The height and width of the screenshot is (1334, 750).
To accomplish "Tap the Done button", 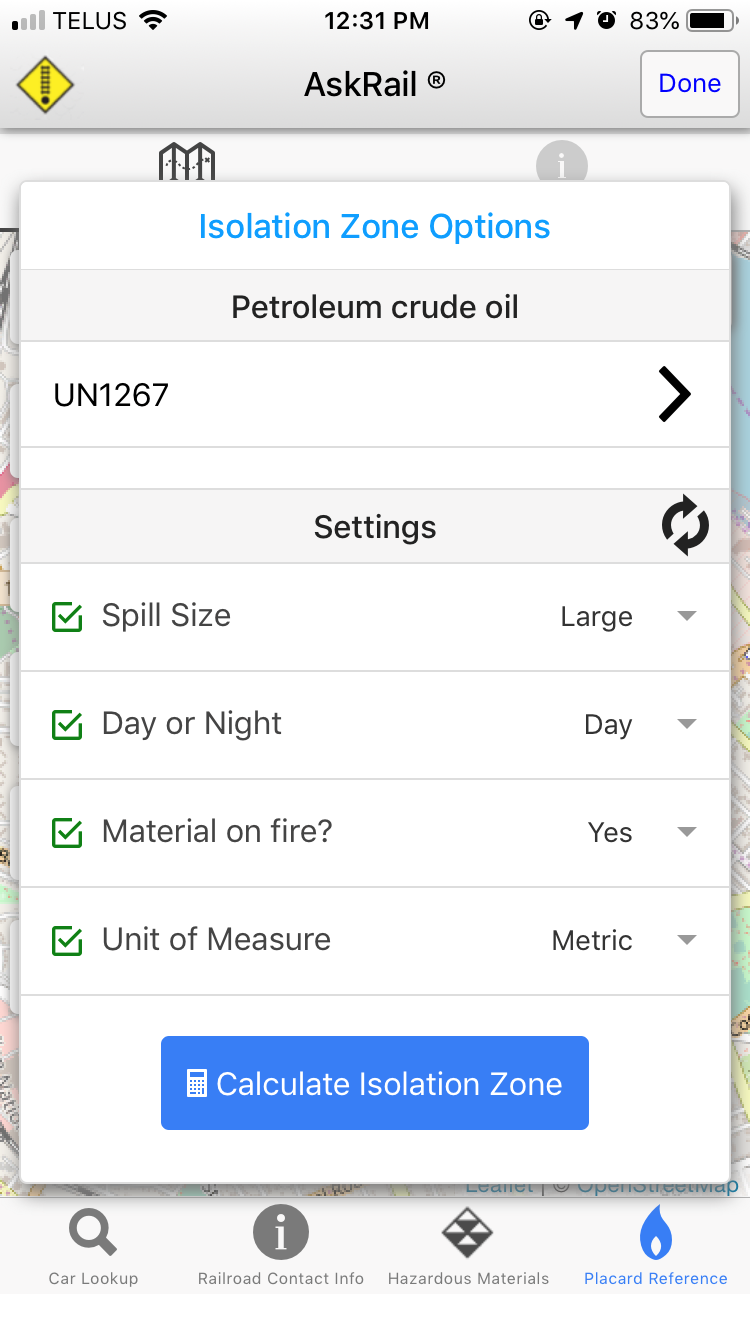I will pyautogui.click(x=689, y=84).
